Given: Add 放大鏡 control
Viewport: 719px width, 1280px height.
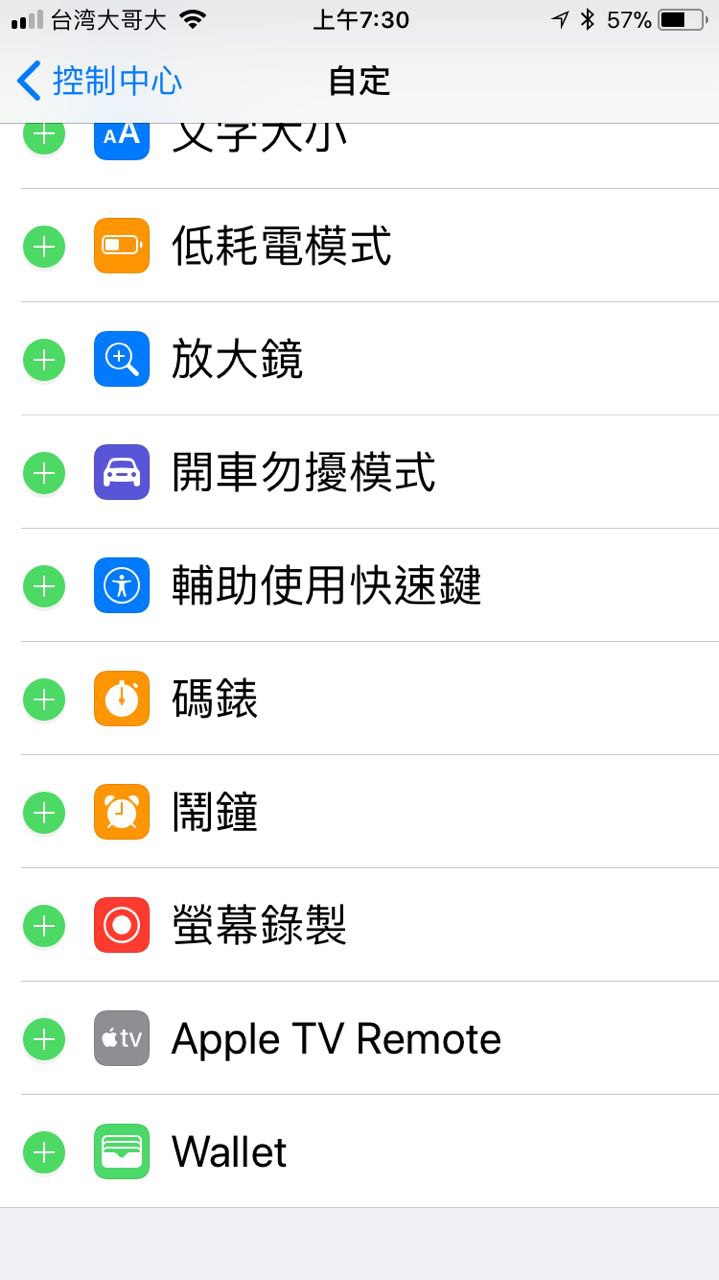Looking at the screenshot, I should 44,359.
